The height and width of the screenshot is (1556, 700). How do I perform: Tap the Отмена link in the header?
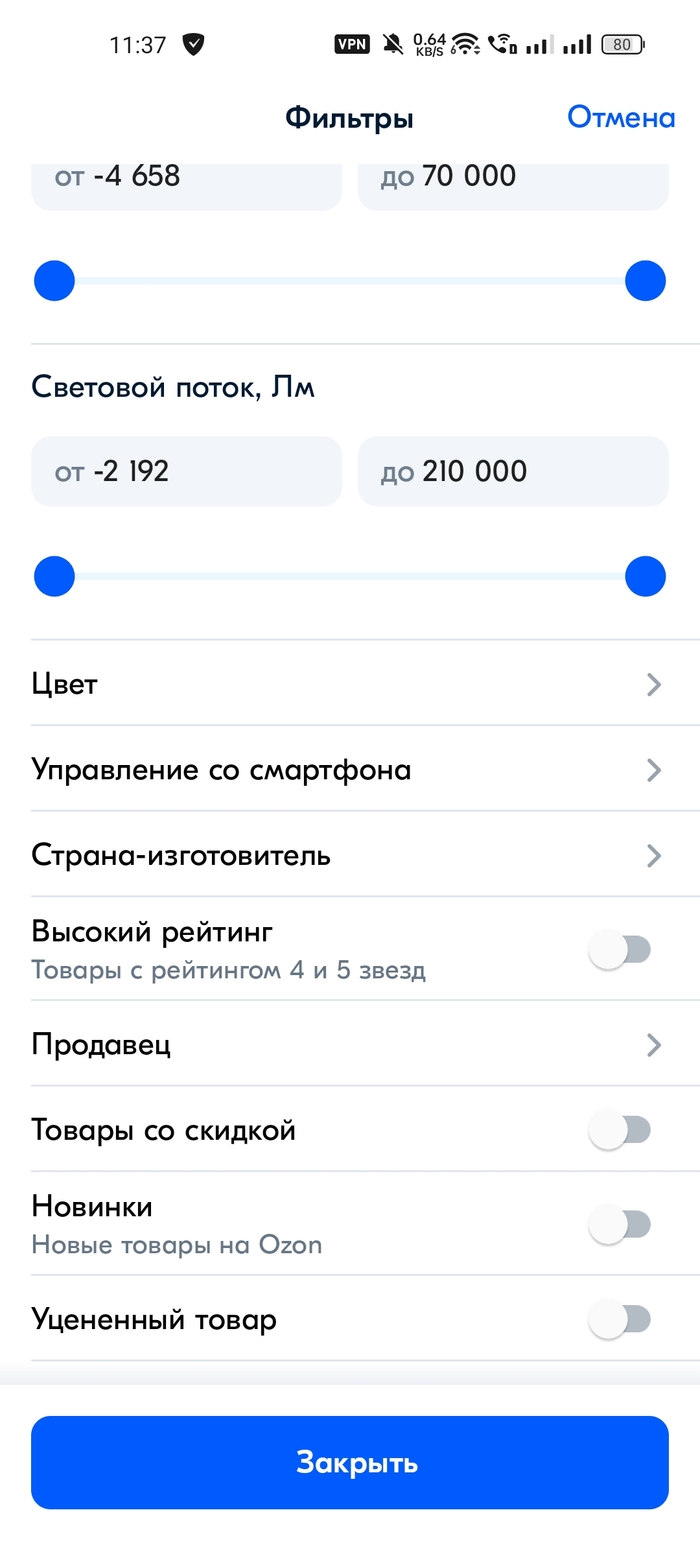pos(620,118)
